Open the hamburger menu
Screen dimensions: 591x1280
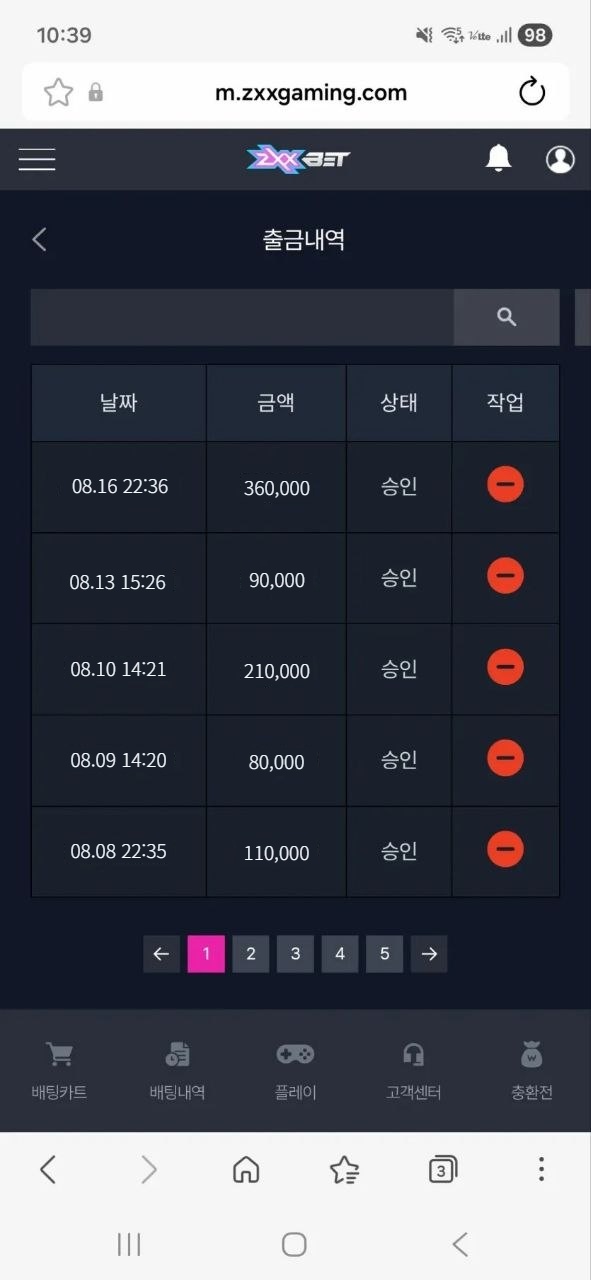(x=37, y=159)
